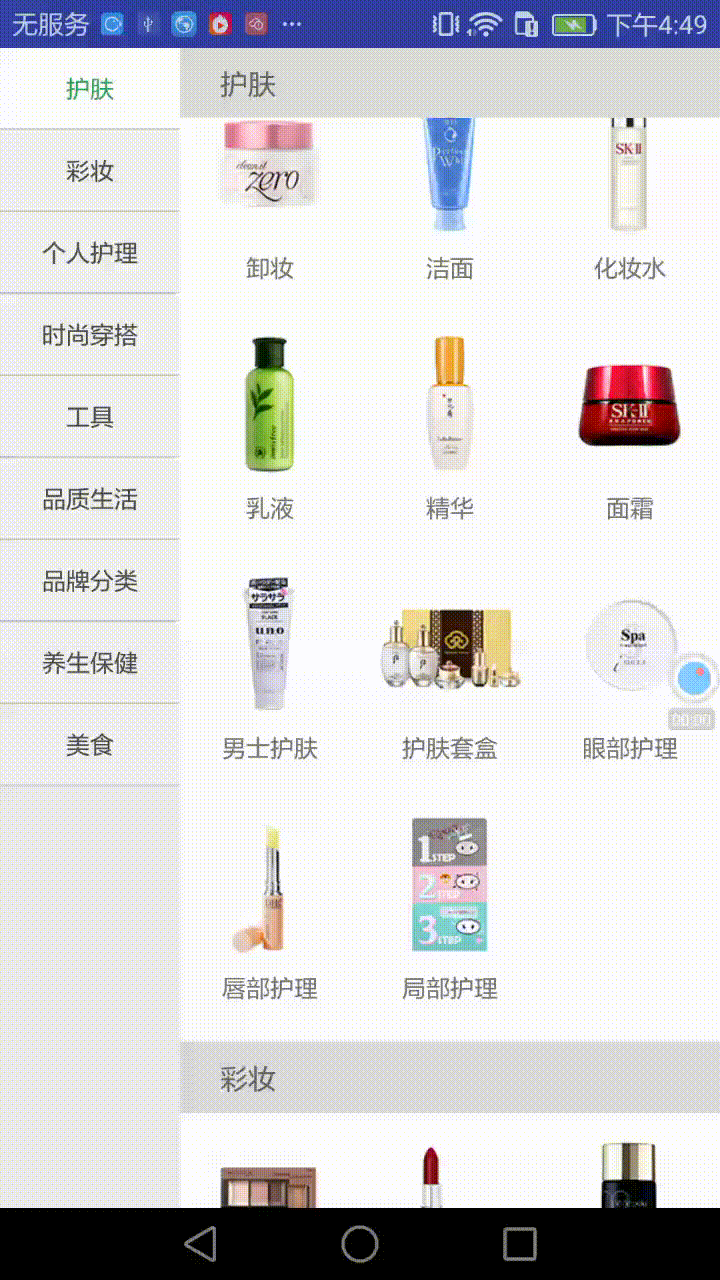Screen dimensions: 720x1280
Task: Select the 美食 category tab
Action: click(x=90, y=745)
